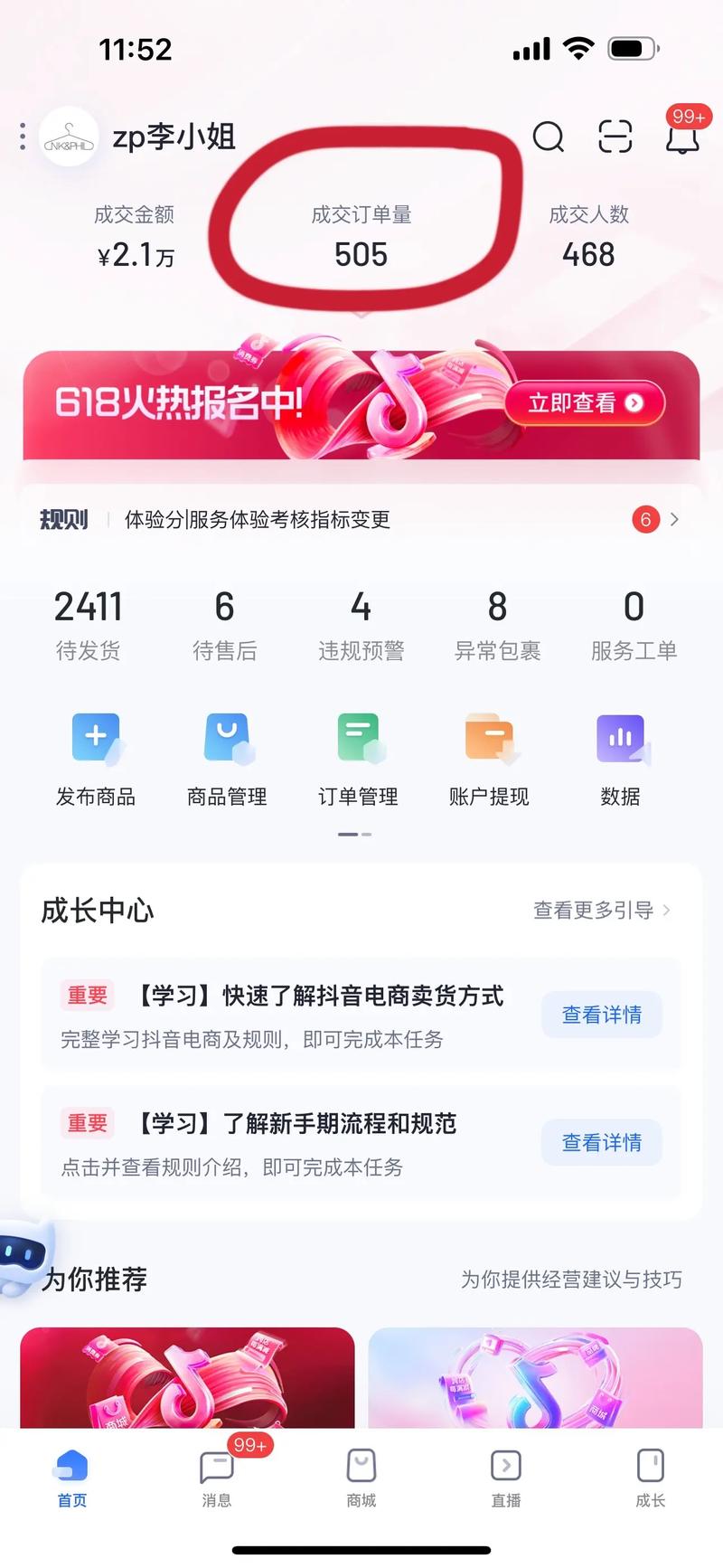The height and width of the screenshot is (1568, 723).
Task: Open the search icon at the top
Action: pyautogui.click(x=549, y=138)
